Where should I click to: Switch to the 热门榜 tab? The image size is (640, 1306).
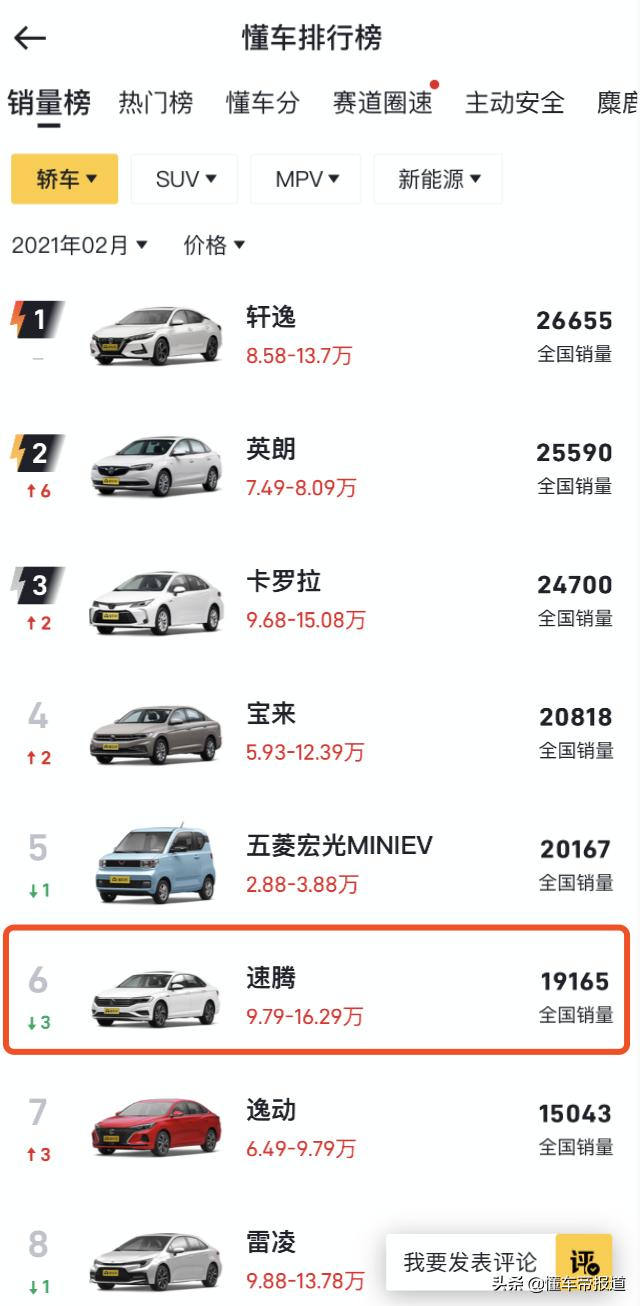point(155,103)
